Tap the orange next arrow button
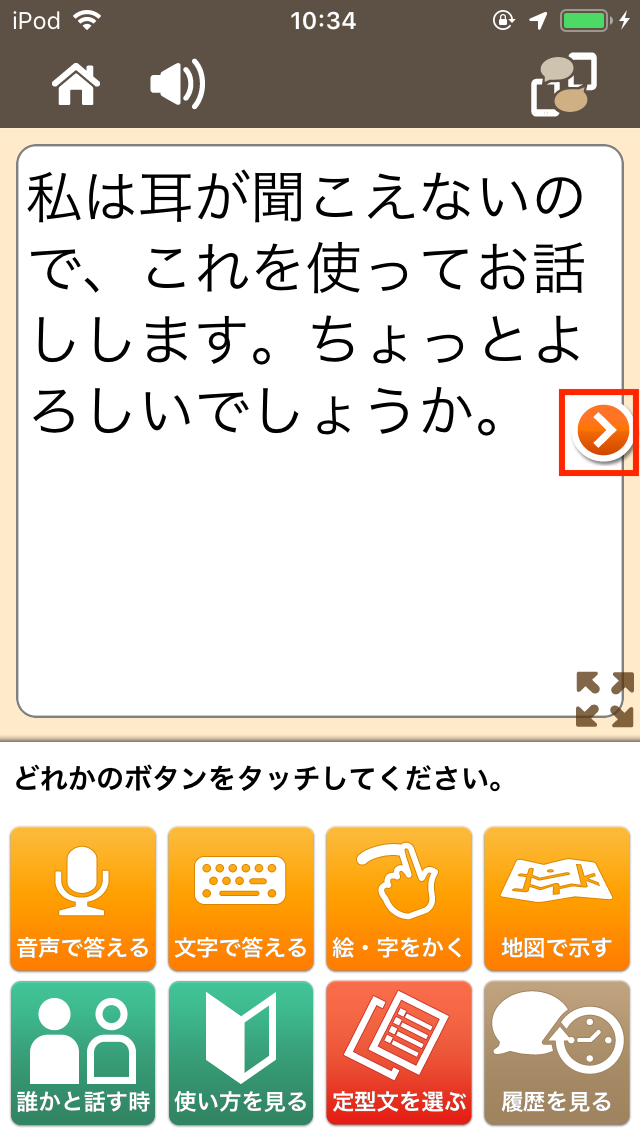This screenshot has height=1136, width=640. click(x=602, y=432)
